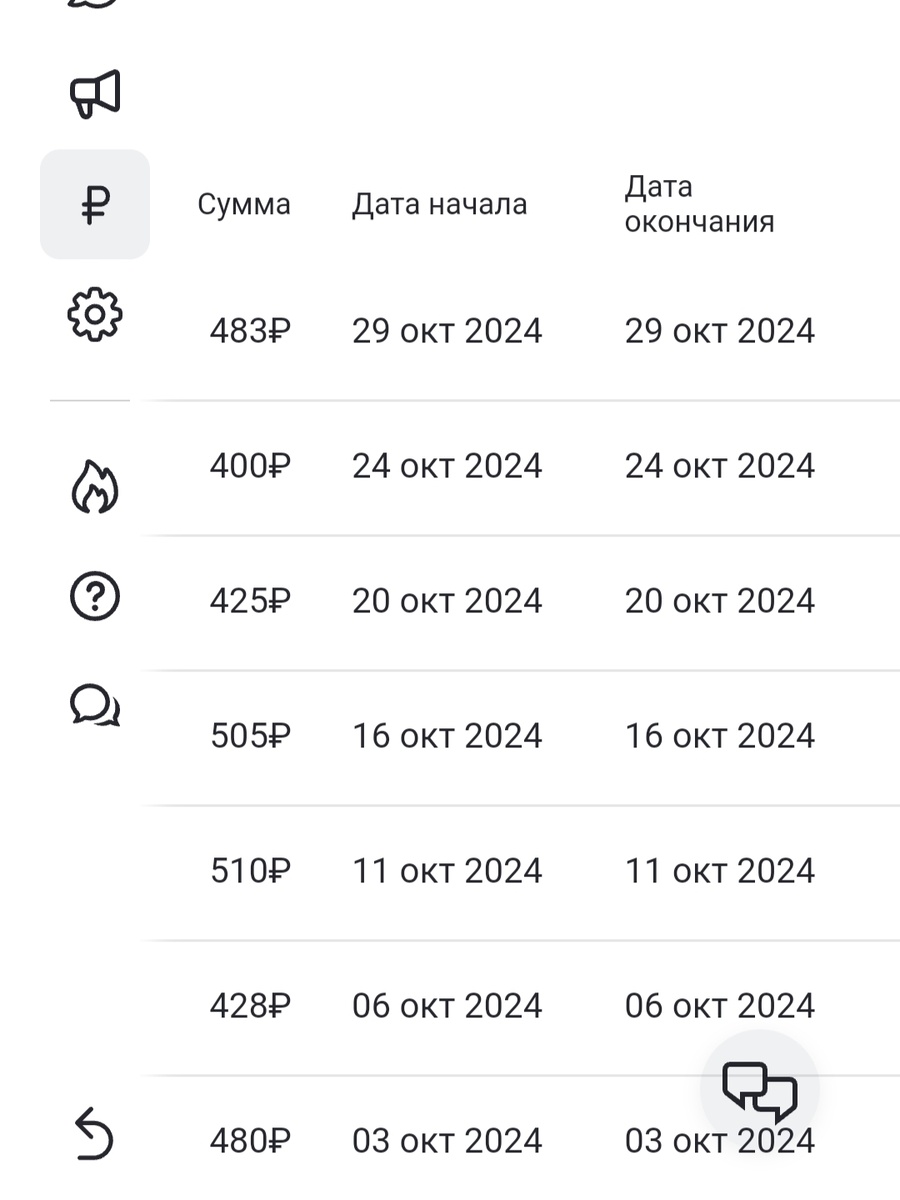Click the Дата окончания column header
The width and height of the screenshot is (900, 1200).
coord(699,204)
